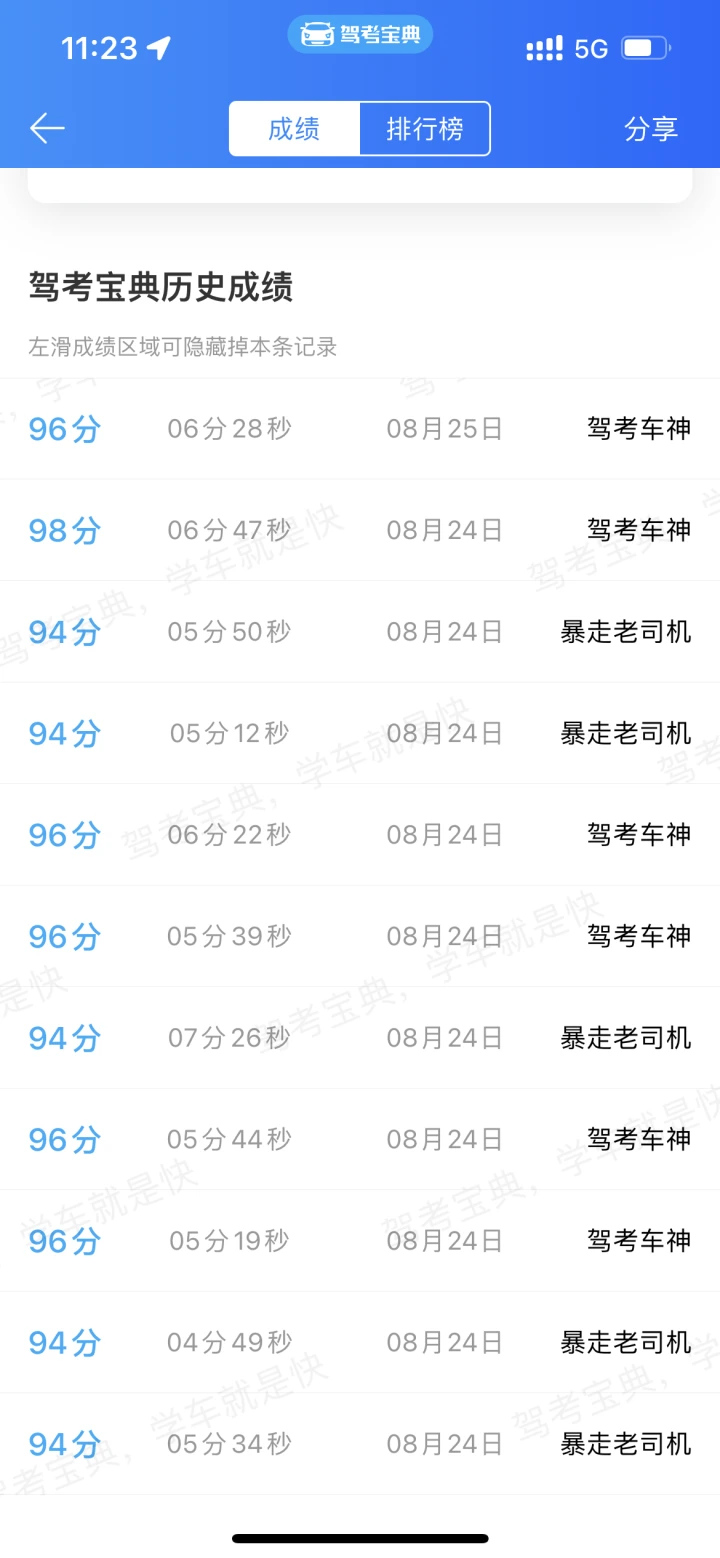This screenshot has width=720, height=1558.
Task: Open the 96分 record taking 05分39秒
Action: (360, 937)
